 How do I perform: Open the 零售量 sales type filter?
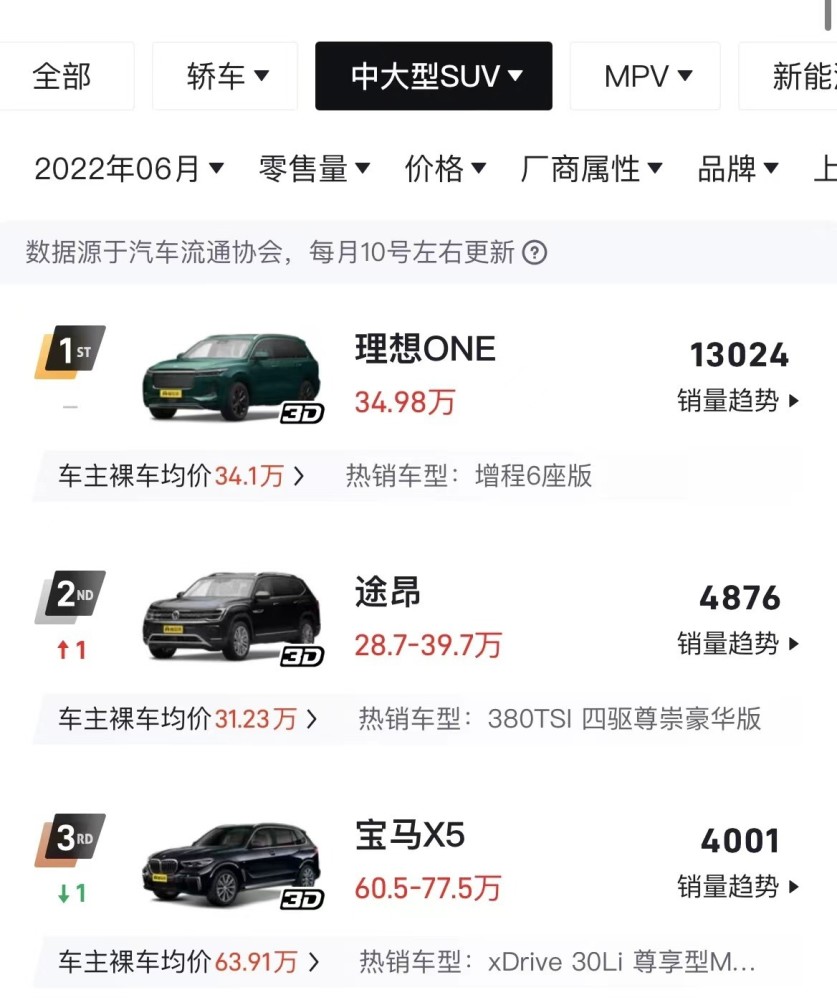[314, 169]
